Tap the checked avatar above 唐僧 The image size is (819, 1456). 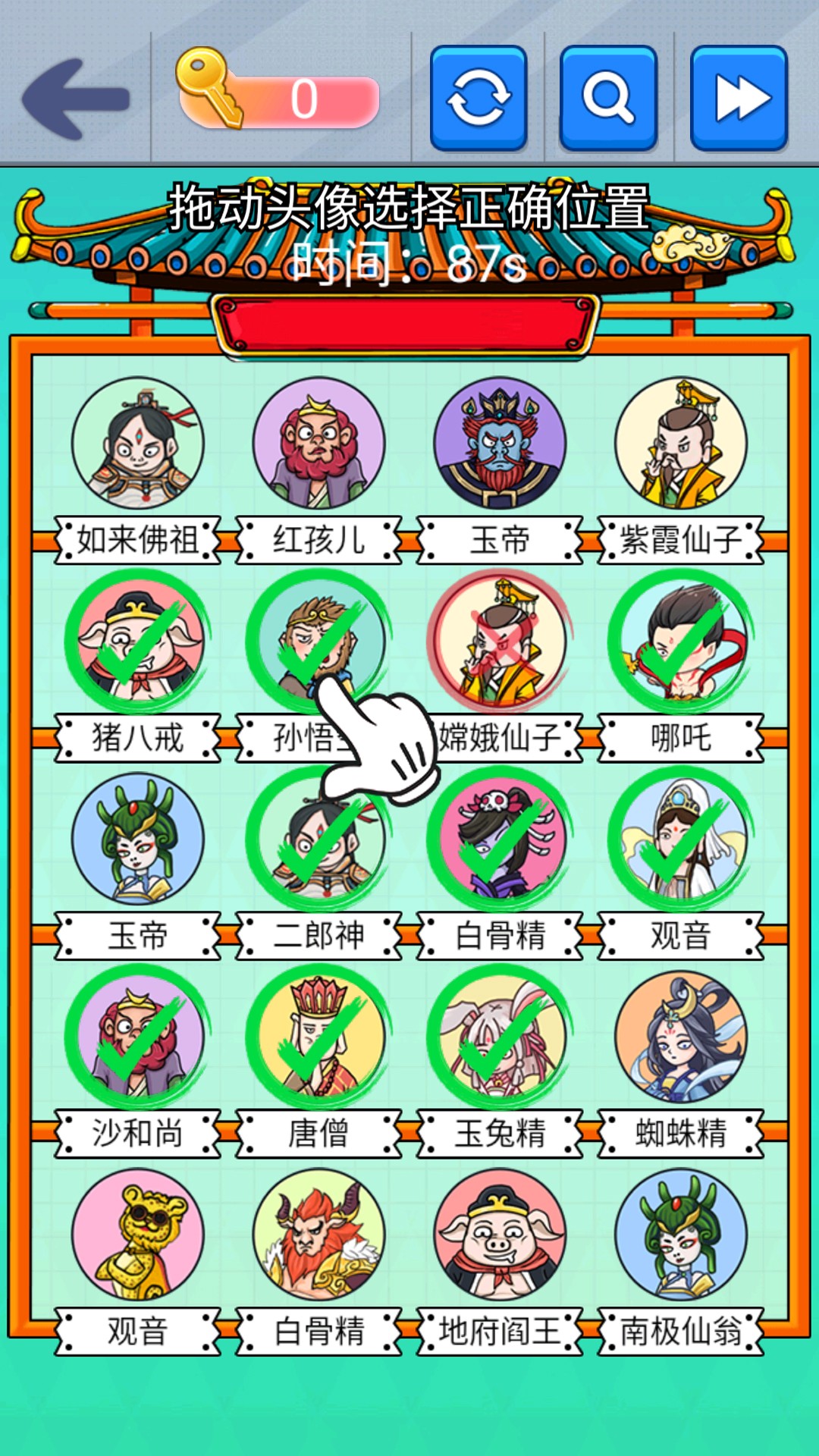[319, 1037]
